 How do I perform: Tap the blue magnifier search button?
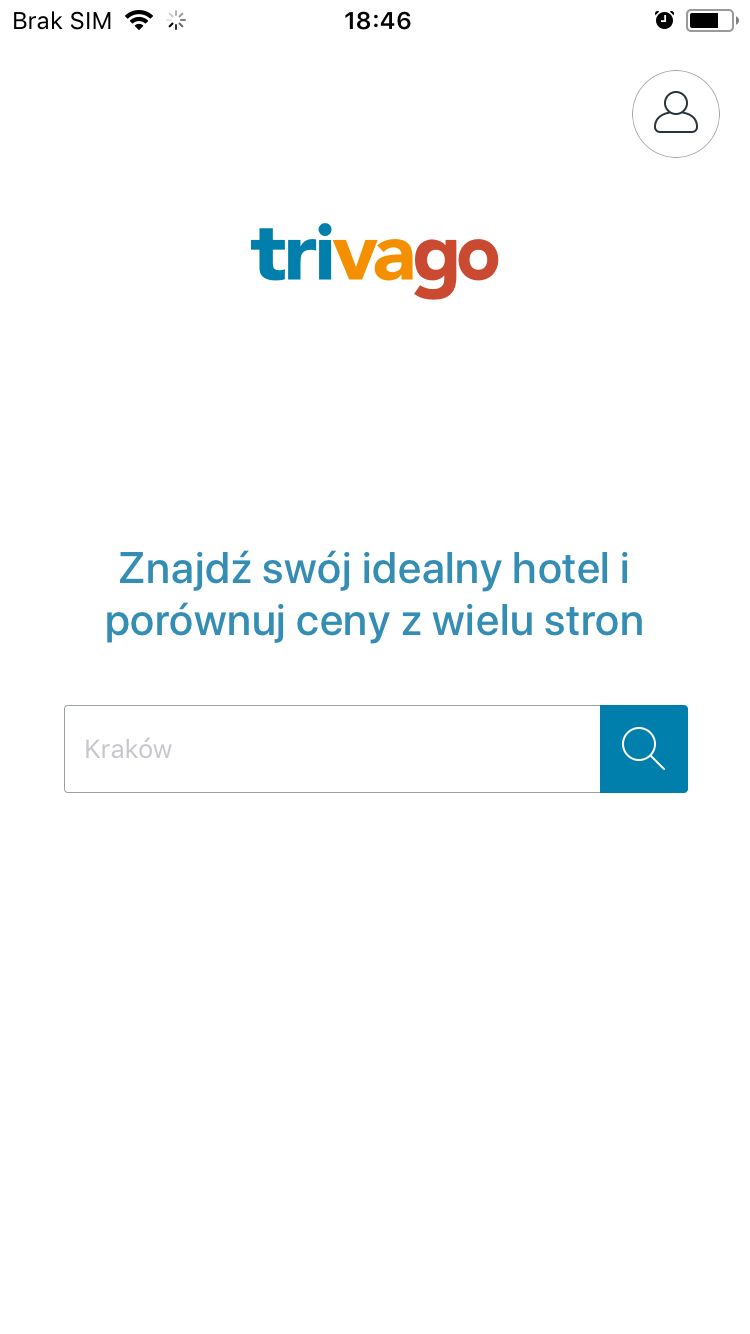pyautogui.click(x=644, y=749)
